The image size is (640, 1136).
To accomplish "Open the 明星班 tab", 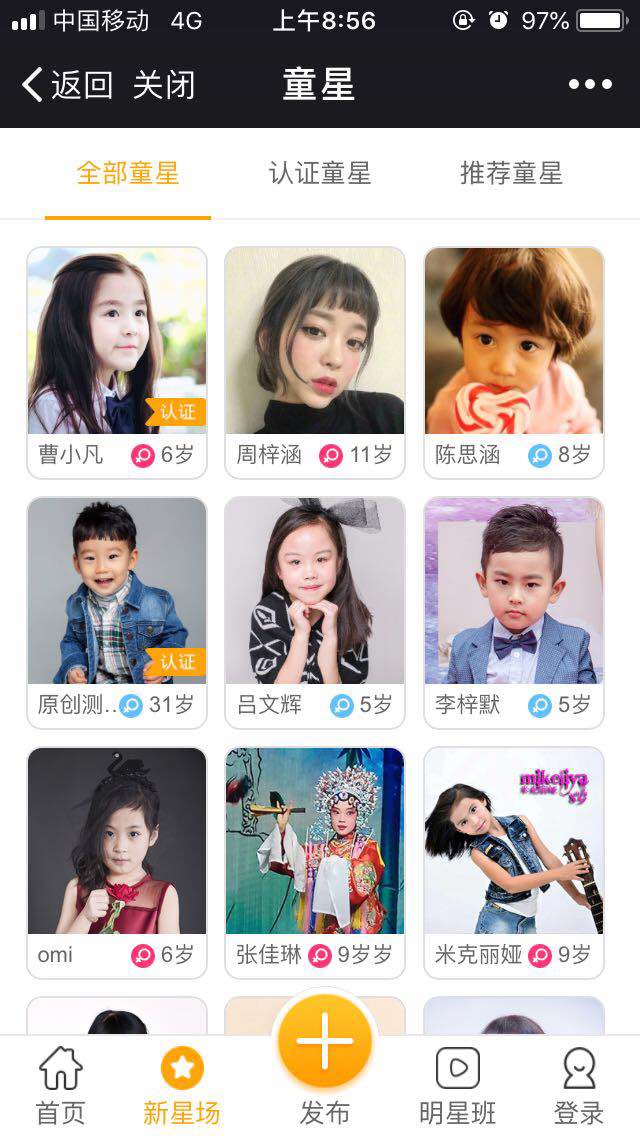I will tap(458, 1086).
